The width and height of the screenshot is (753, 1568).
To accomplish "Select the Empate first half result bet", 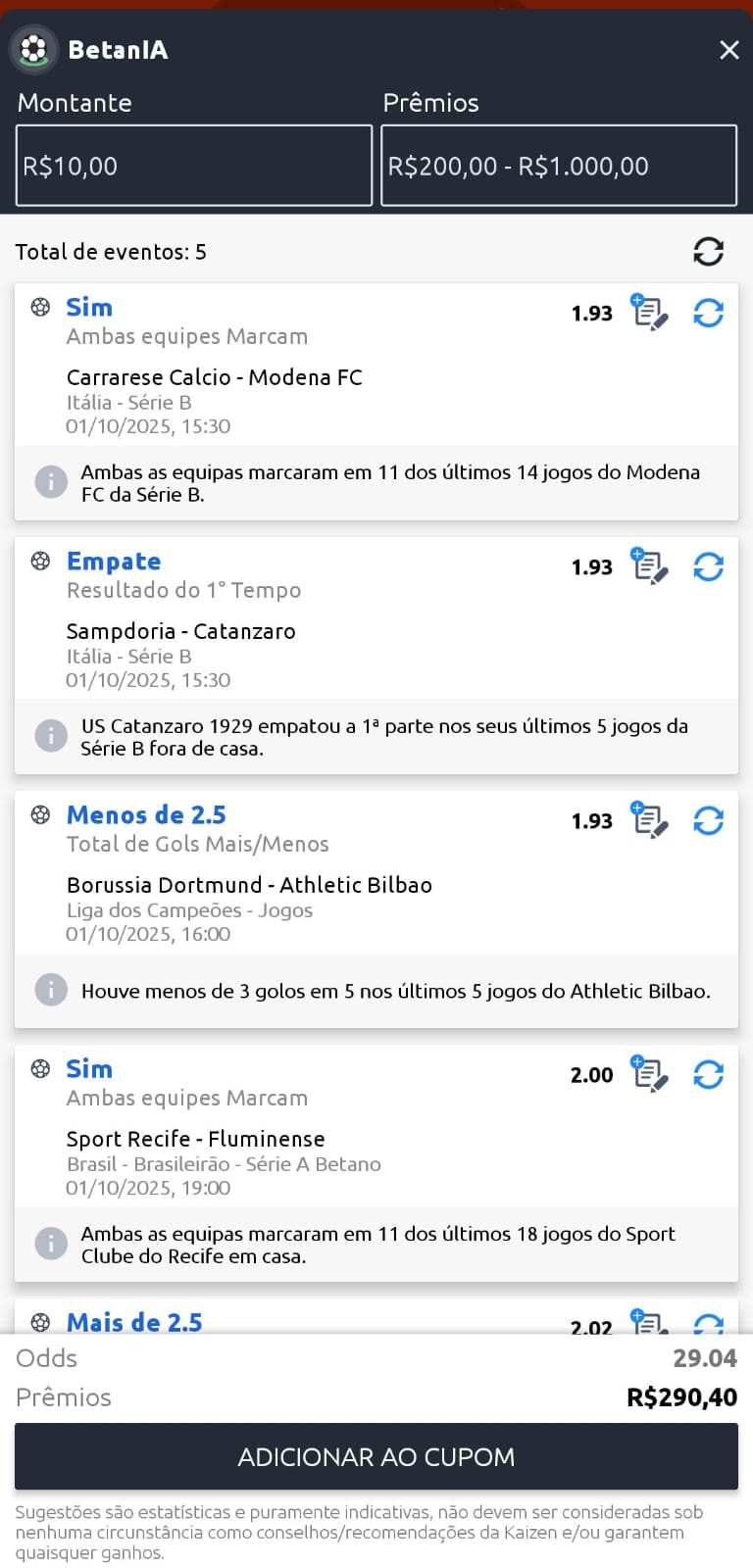I will click(x=114, y=561).
